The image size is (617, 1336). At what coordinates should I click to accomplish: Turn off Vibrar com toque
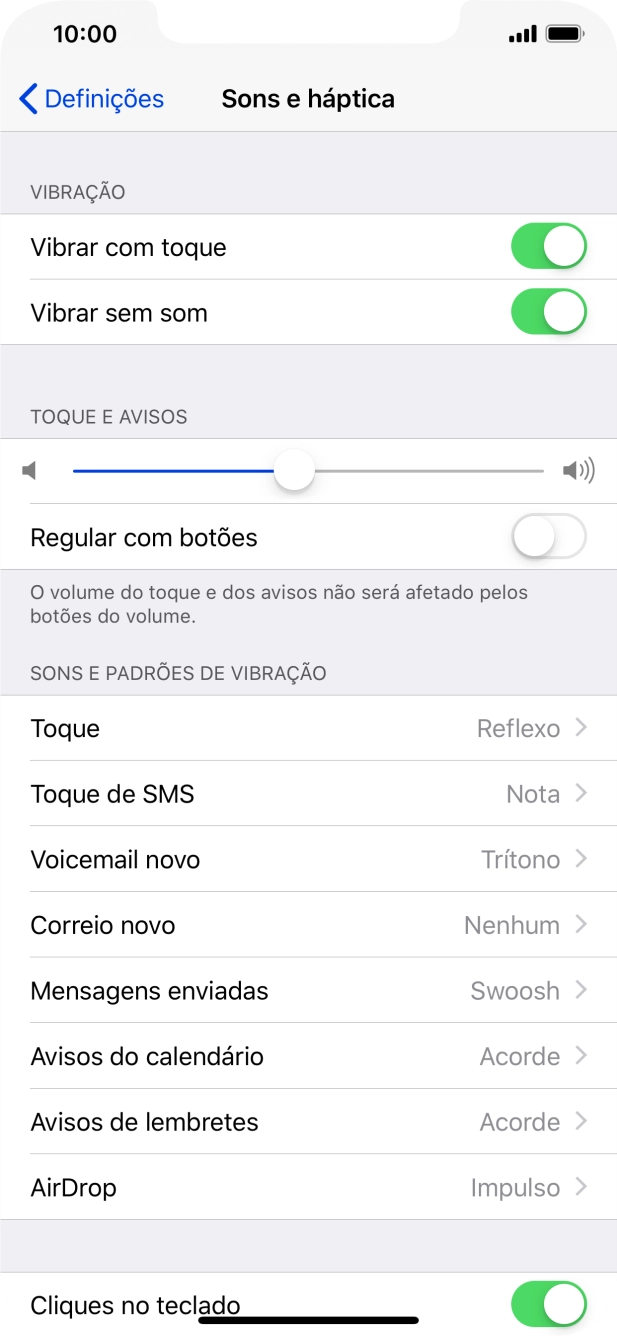(x=548, y=247)
